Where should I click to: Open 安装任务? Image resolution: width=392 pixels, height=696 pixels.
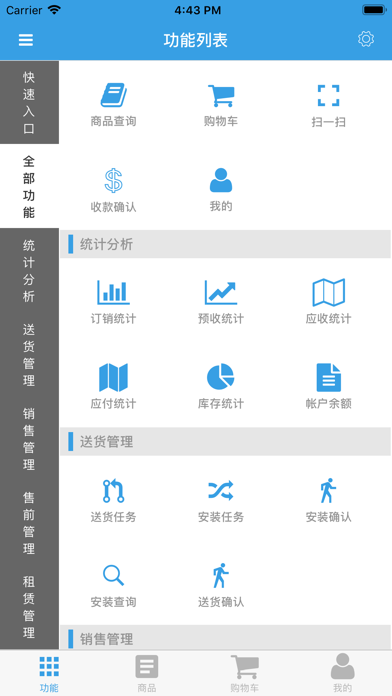click(221, 500)
